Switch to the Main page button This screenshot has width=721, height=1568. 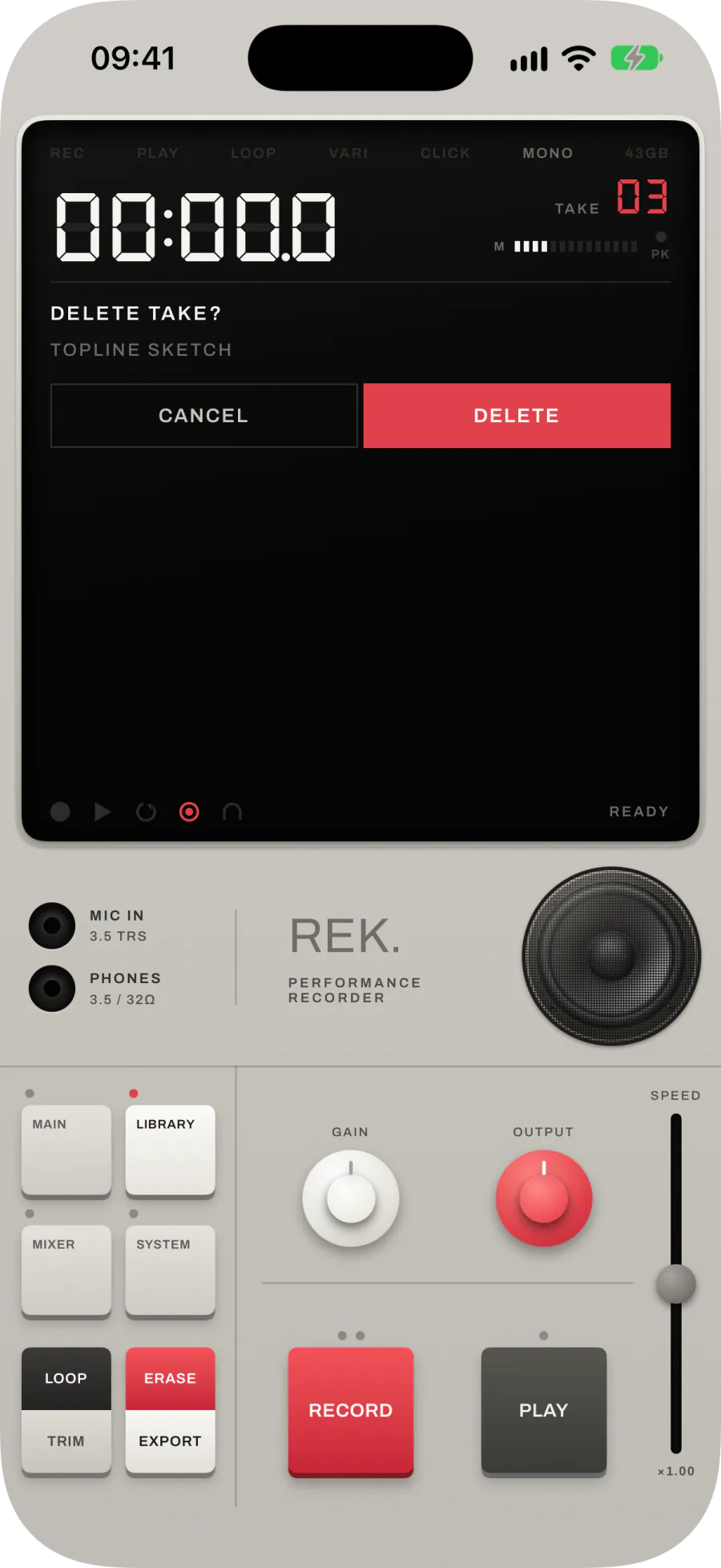click(x=66, y=1151)
